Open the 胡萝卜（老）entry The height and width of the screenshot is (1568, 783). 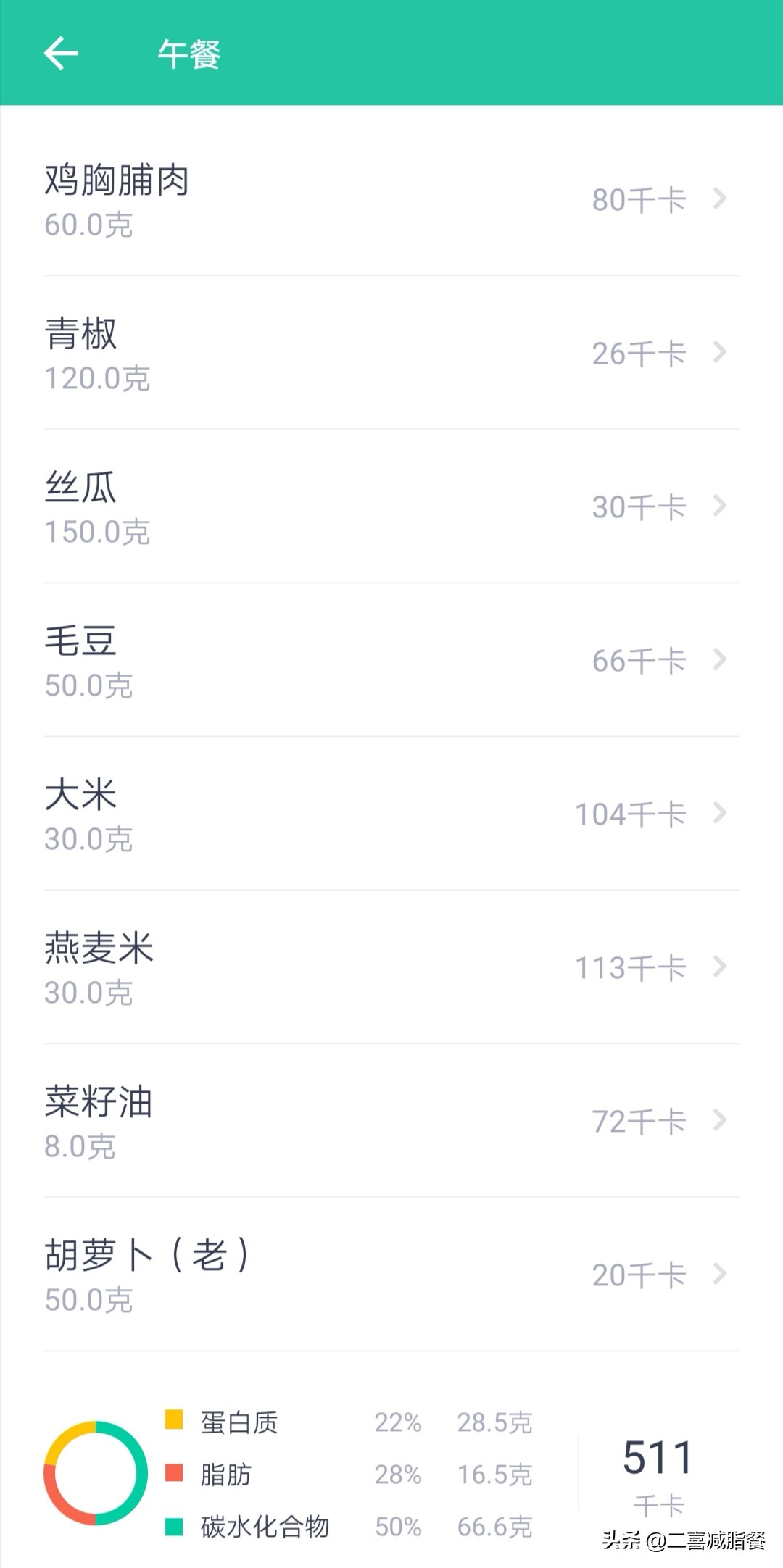[391, 1275]
